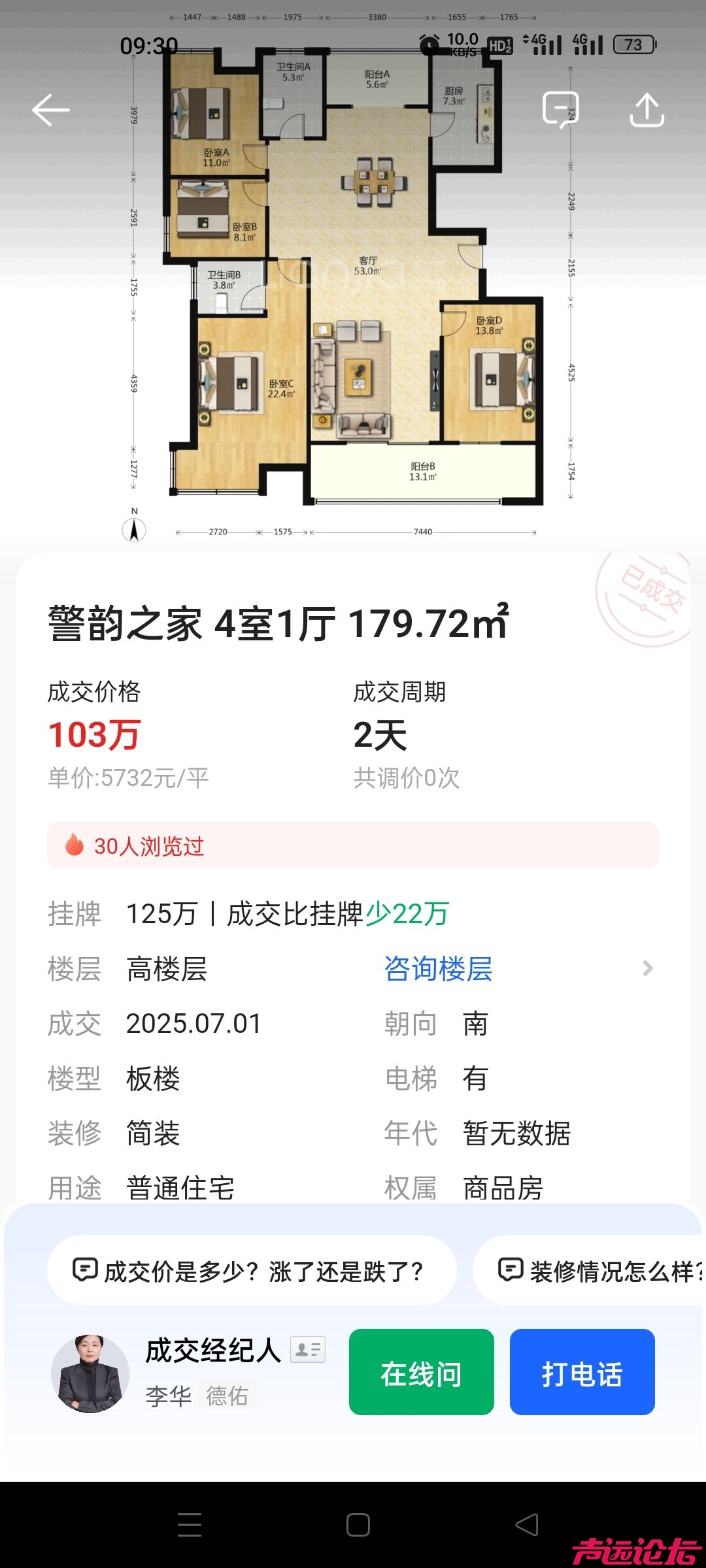Open agent 李华's profile photo
Image resolution: width=706 pixels, height=1568 pixels.
[90, 1373]
